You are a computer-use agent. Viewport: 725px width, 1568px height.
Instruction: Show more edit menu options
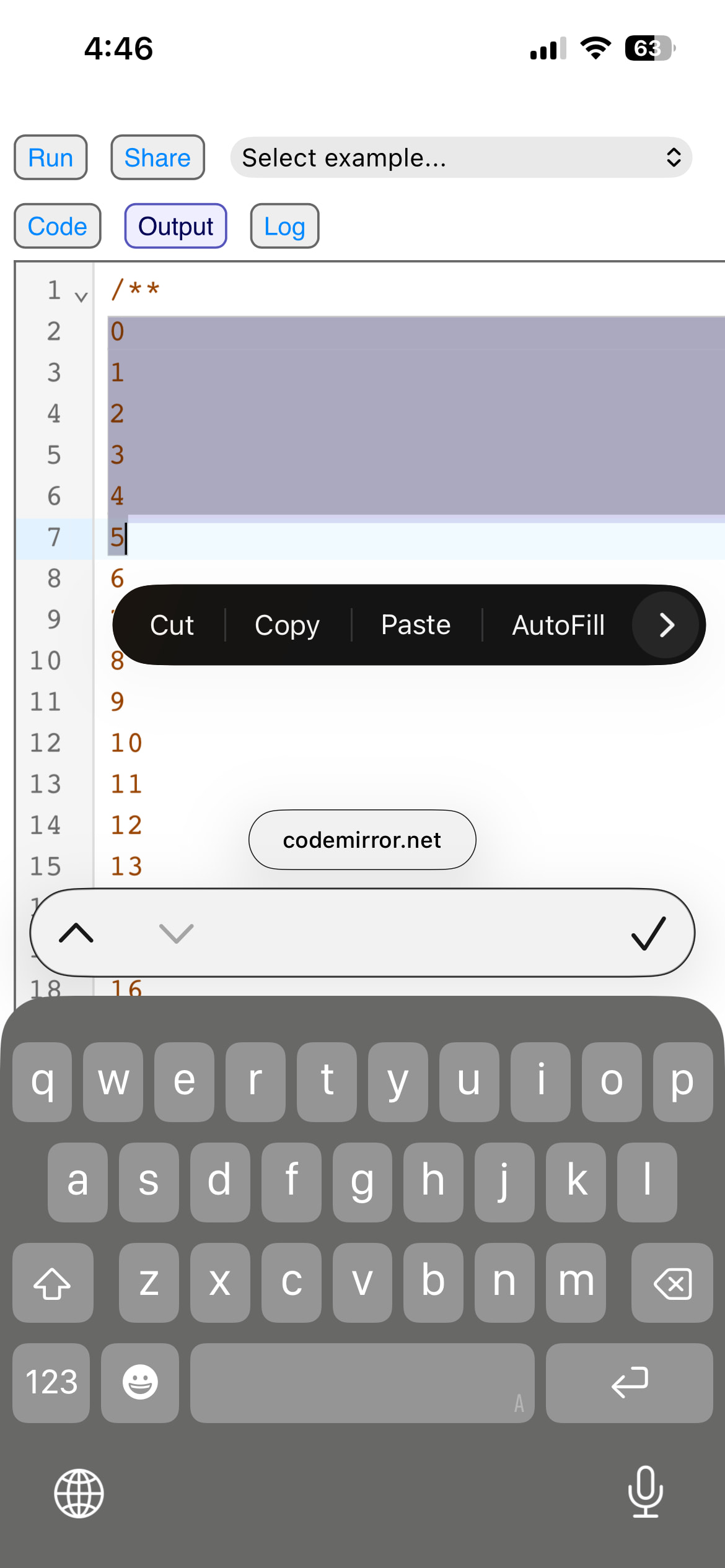click(x=666, y=625)
